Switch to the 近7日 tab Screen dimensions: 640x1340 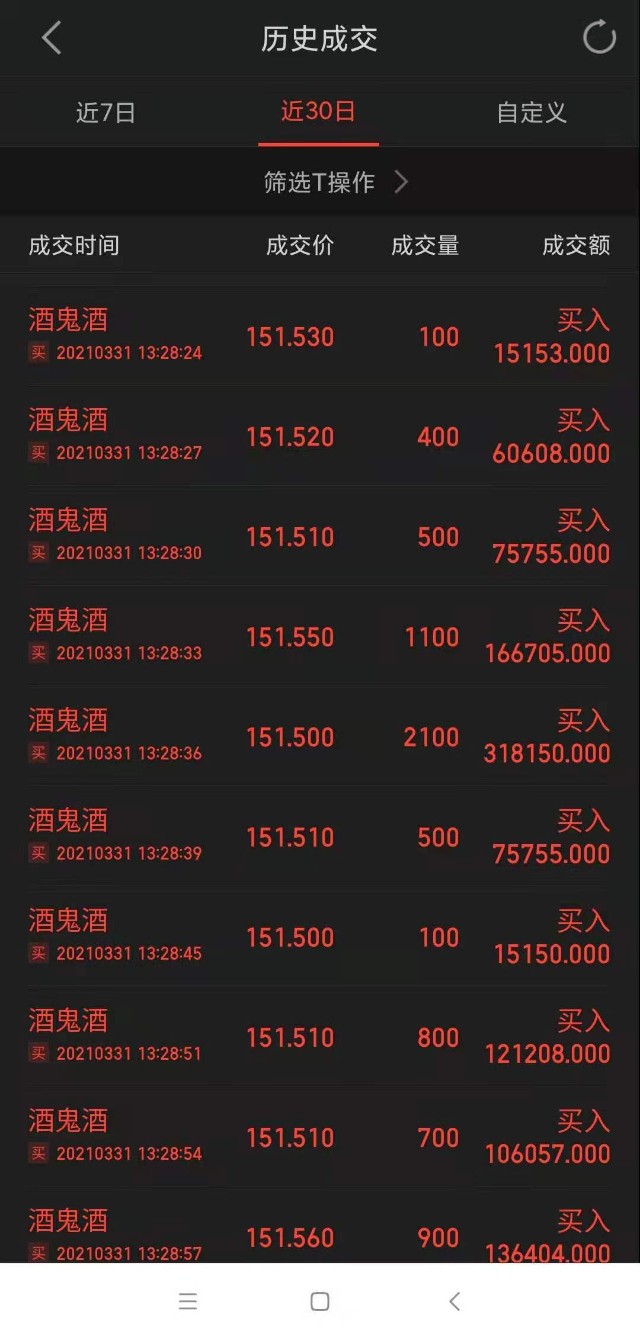(105, 112)
